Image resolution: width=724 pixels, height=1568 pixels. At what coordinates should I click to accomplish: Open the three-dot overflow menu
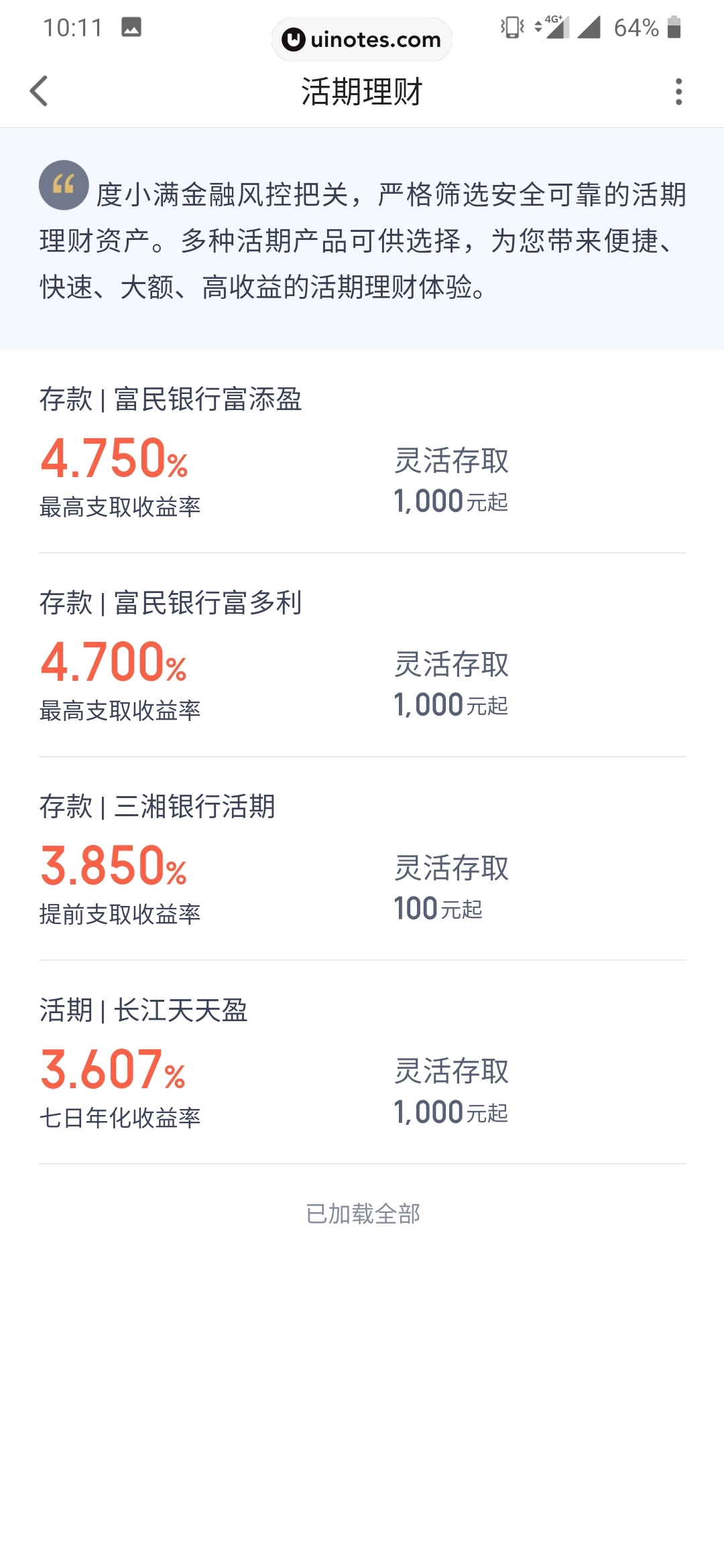pos(680,92)
